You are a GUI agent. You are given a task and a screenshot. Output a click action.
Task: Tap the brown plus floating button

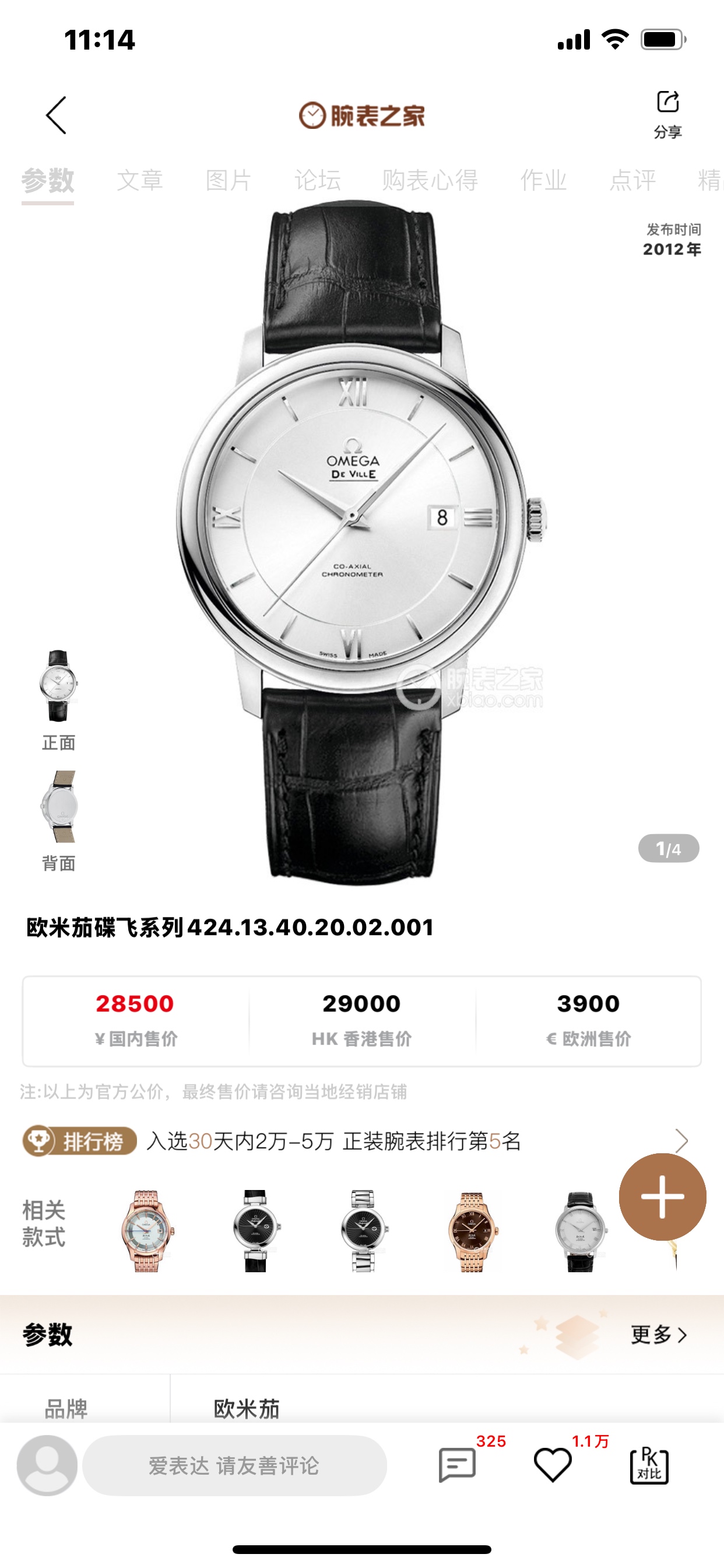coord(662,1196)
